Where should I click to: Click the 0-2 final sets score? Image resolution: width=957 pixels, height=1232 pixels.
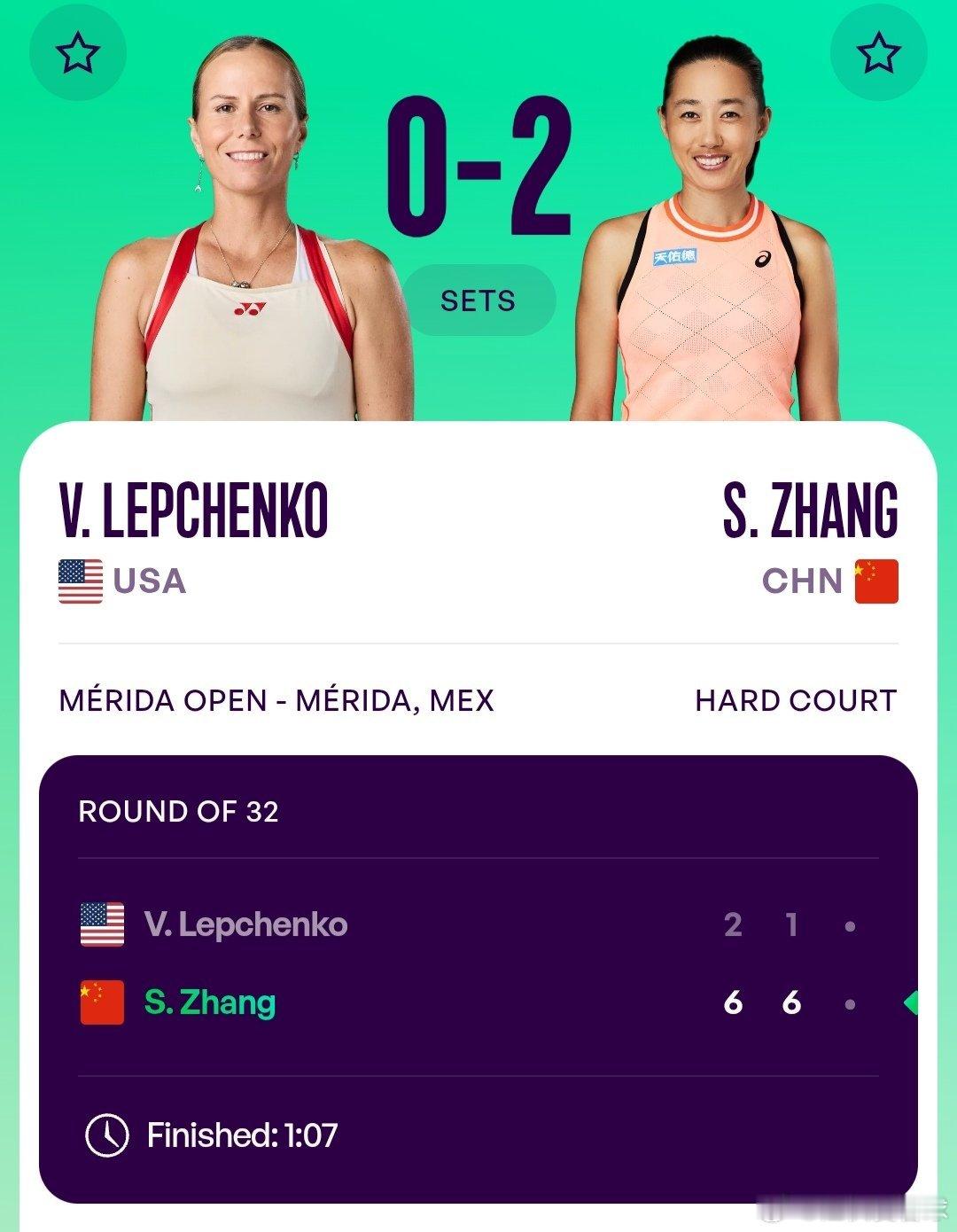pos(478,164)
